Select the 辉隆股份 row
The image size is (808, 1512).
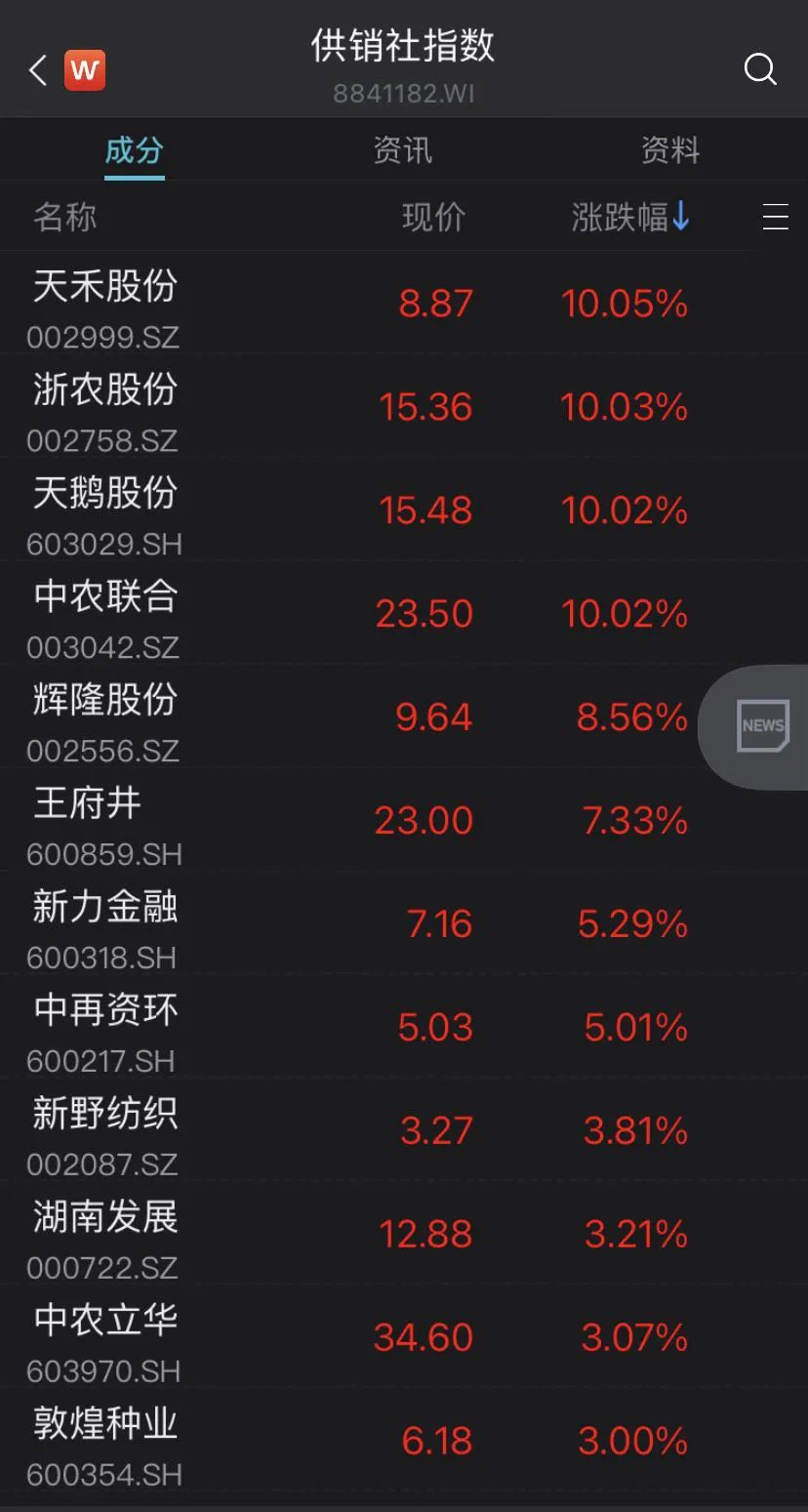click(x=105, y=701)
